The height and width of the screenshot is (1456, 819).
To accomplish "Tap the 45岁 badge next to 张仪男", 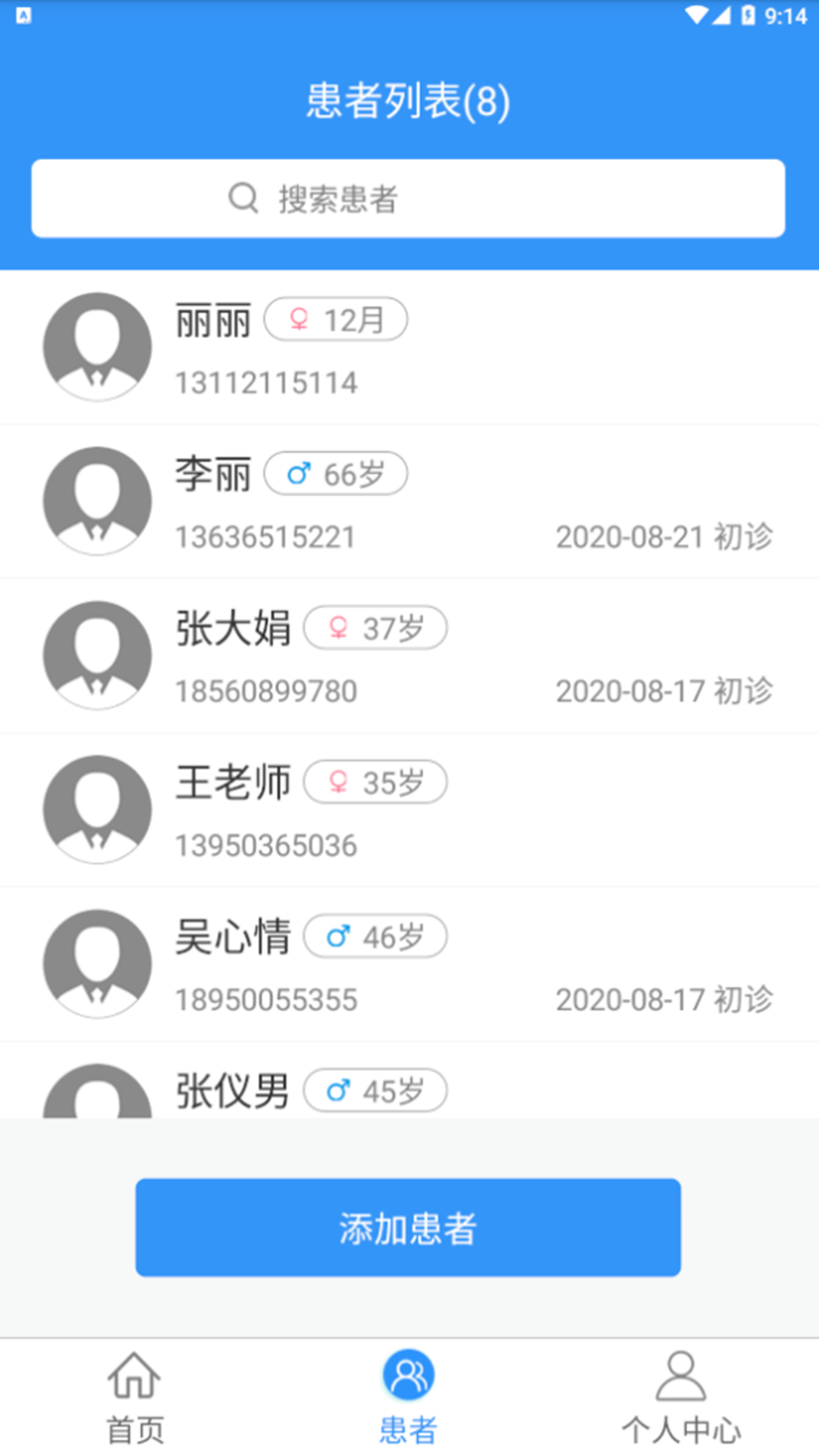I will (375, 1090).
